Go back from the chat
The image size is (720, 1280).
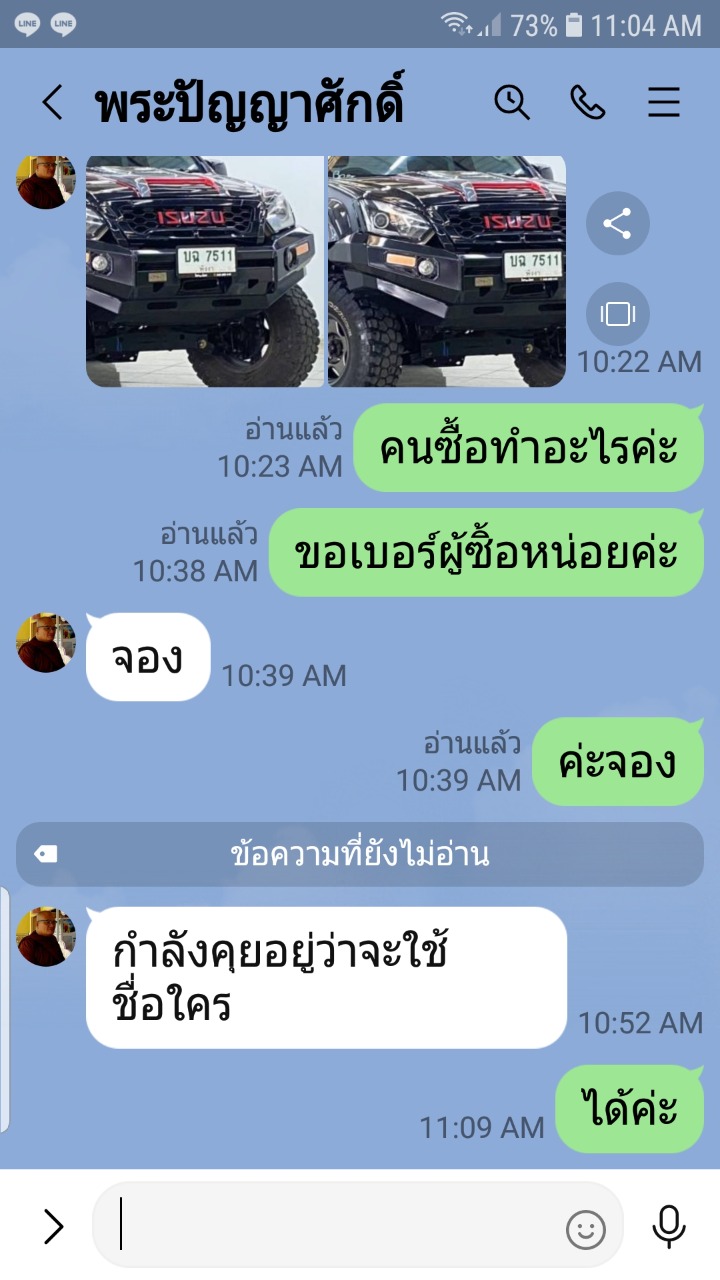[x=52, y=102]
